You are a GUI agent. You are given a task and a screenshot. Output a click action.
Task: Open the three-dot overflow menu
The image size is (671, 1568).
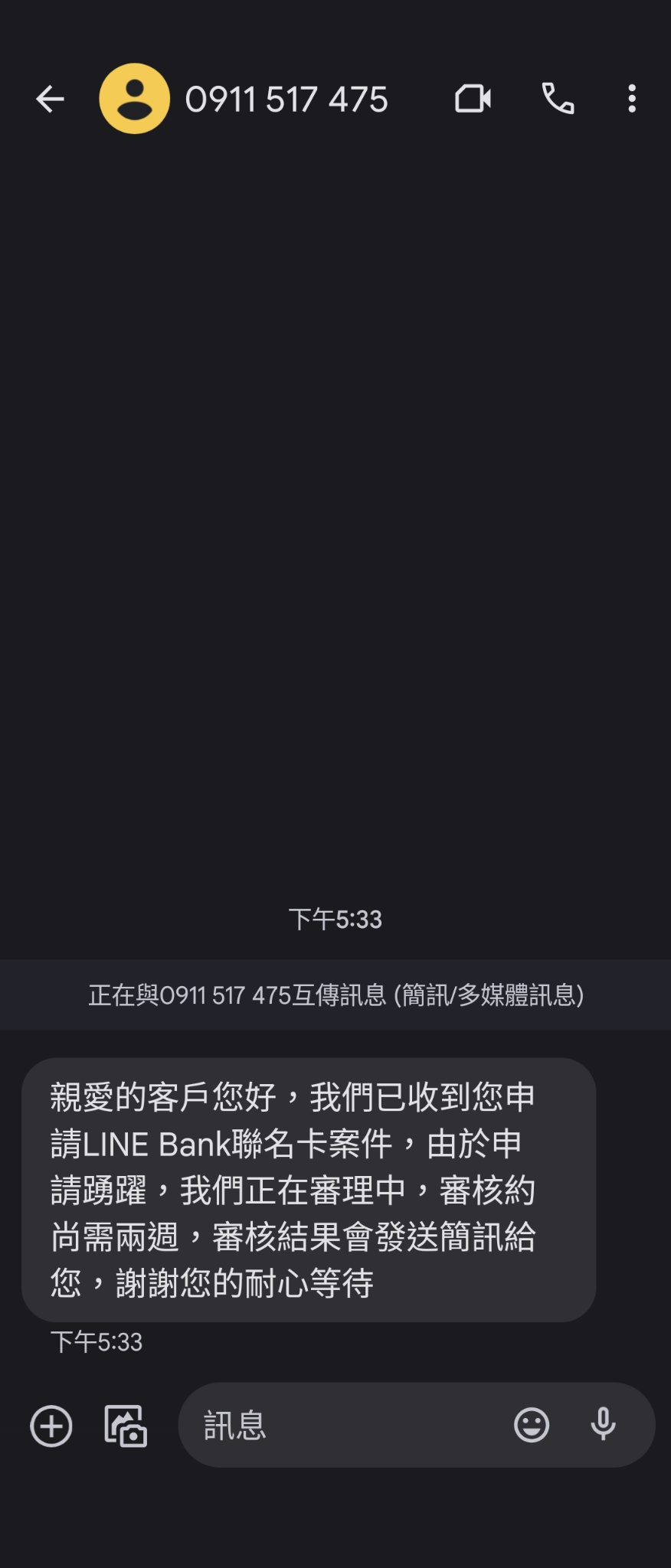[632, 99]
